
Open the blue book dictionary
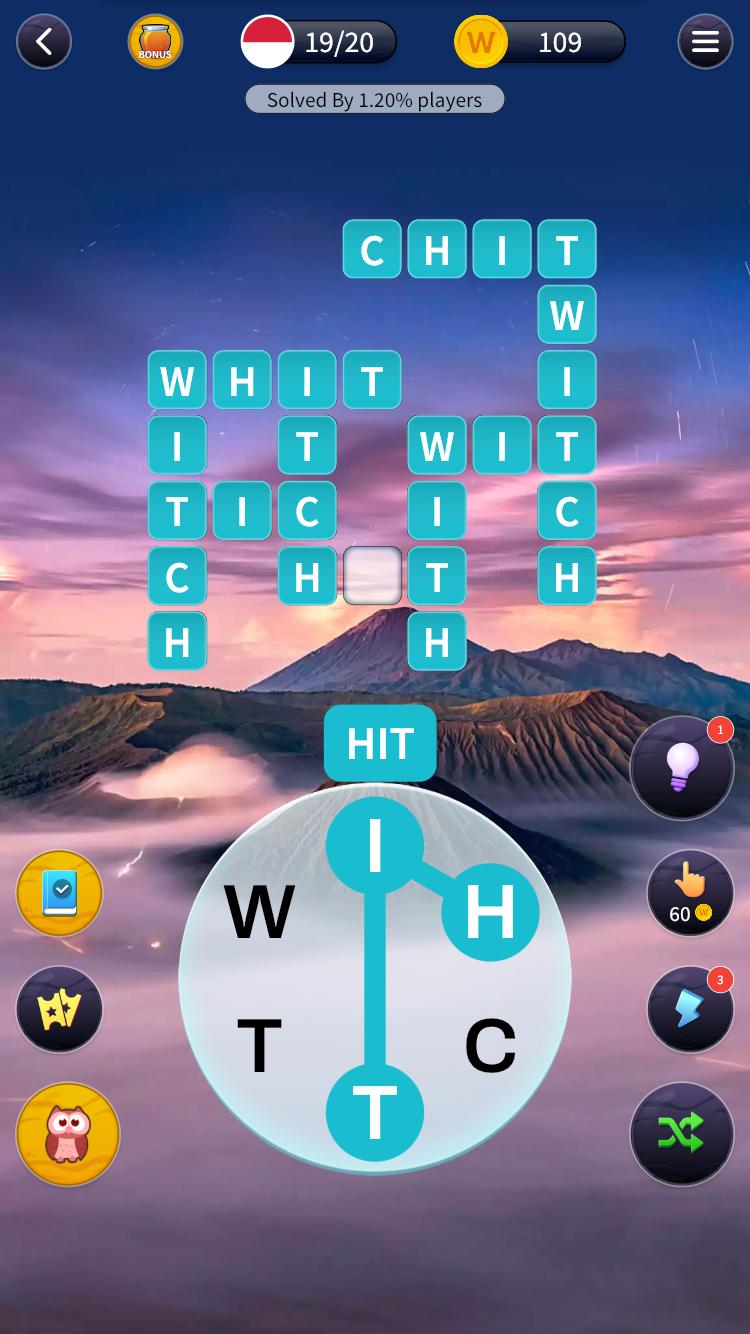coord(60,894)
